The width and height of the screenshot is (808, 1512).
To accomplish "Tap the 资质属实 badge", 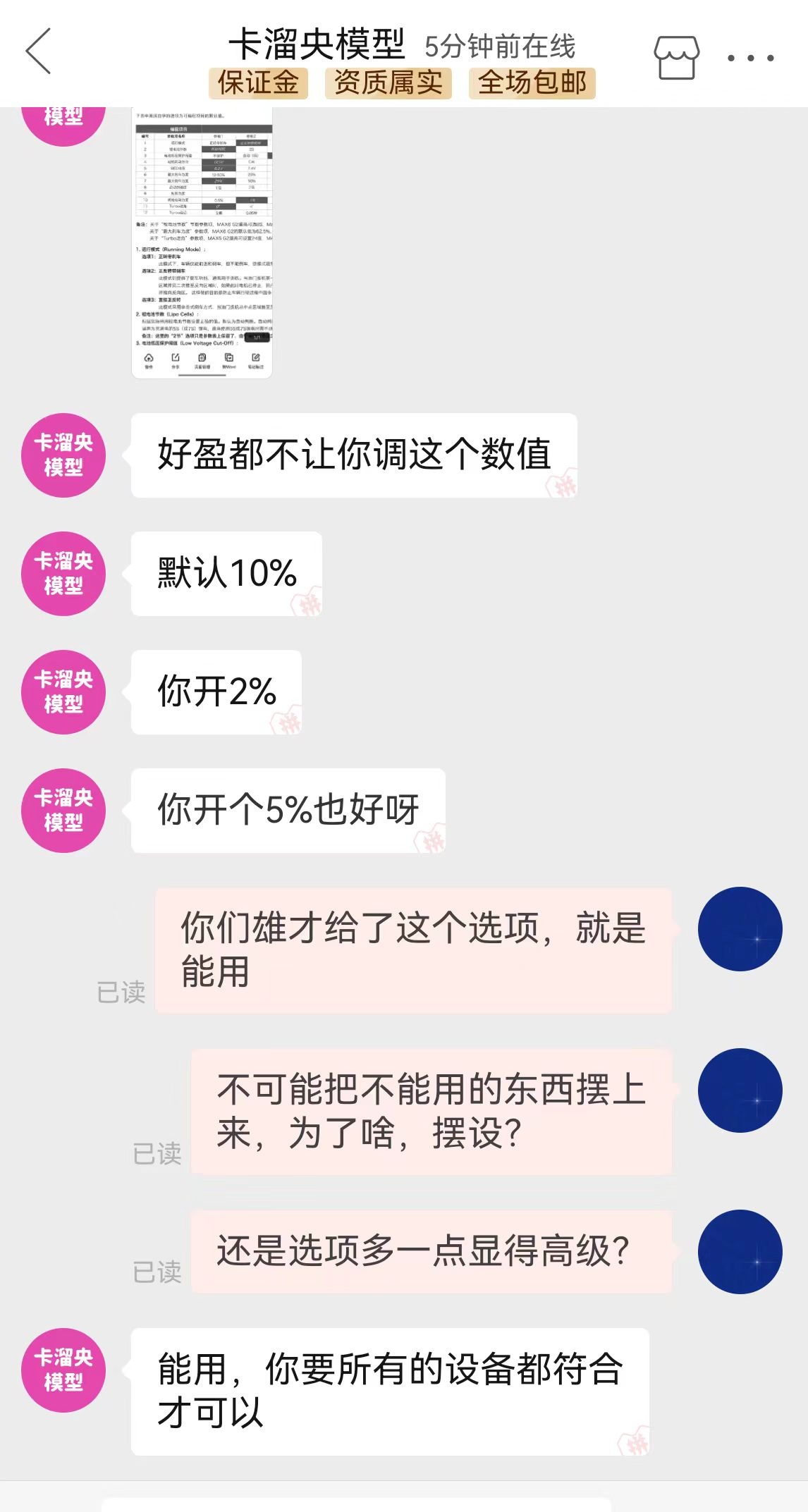I will [388, 83].
